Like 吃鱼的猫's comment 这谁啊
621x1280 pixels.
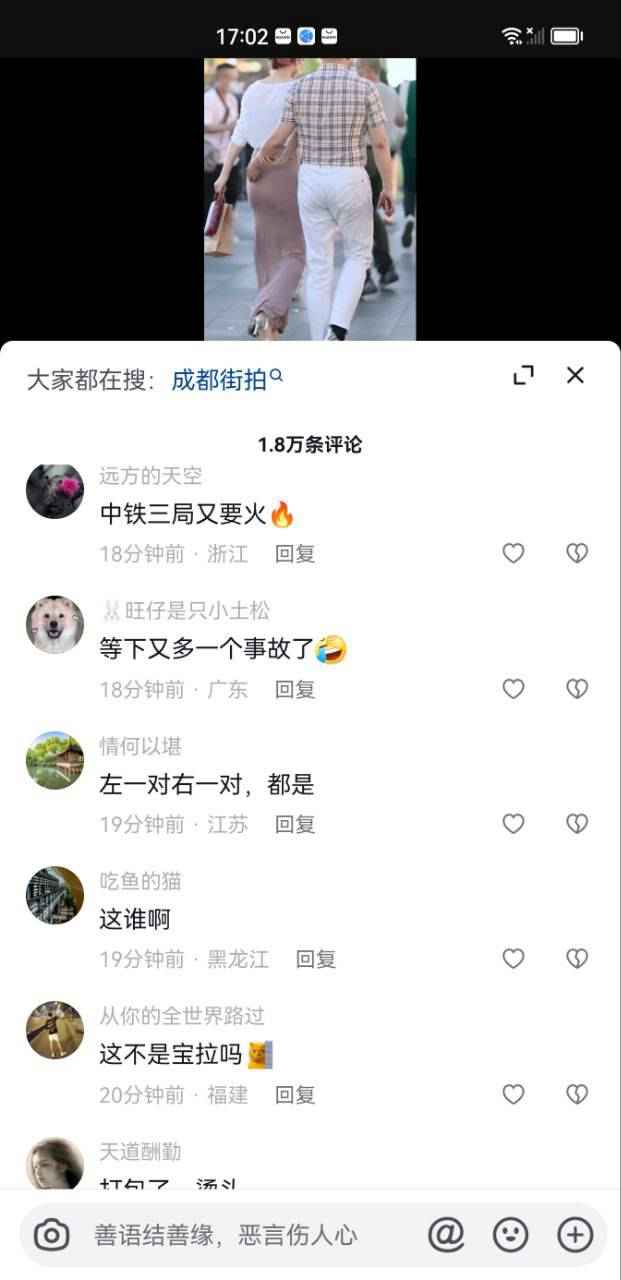pyautogui.click(x=513, y=959)
